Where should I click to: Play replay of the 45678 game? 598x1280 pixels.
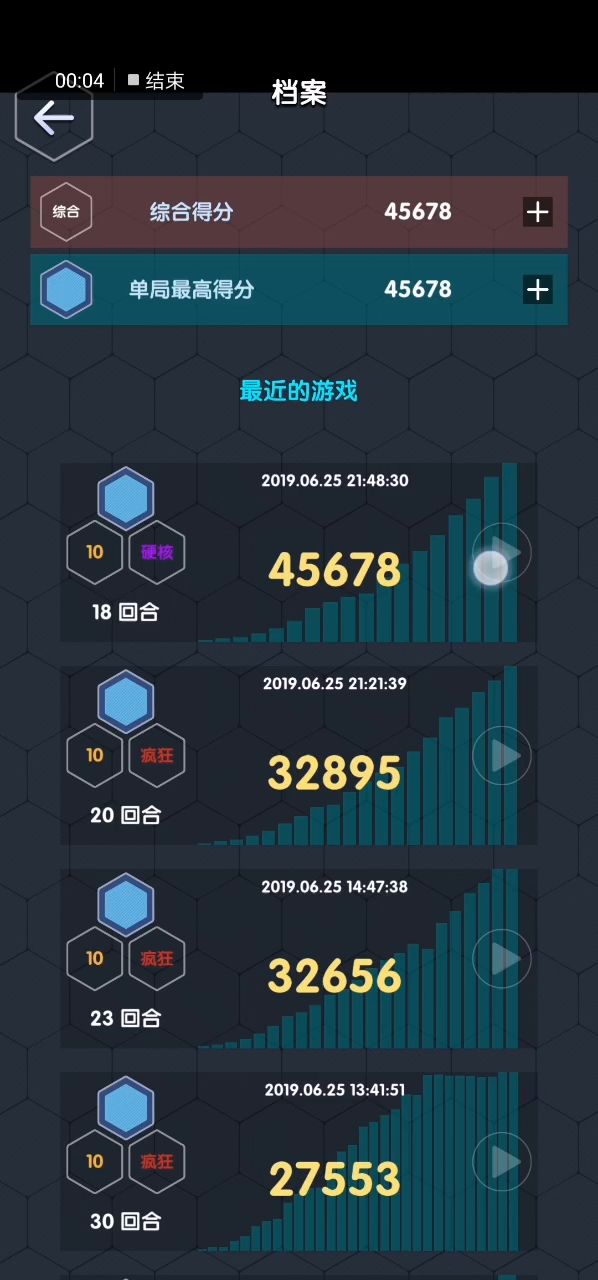502,552
